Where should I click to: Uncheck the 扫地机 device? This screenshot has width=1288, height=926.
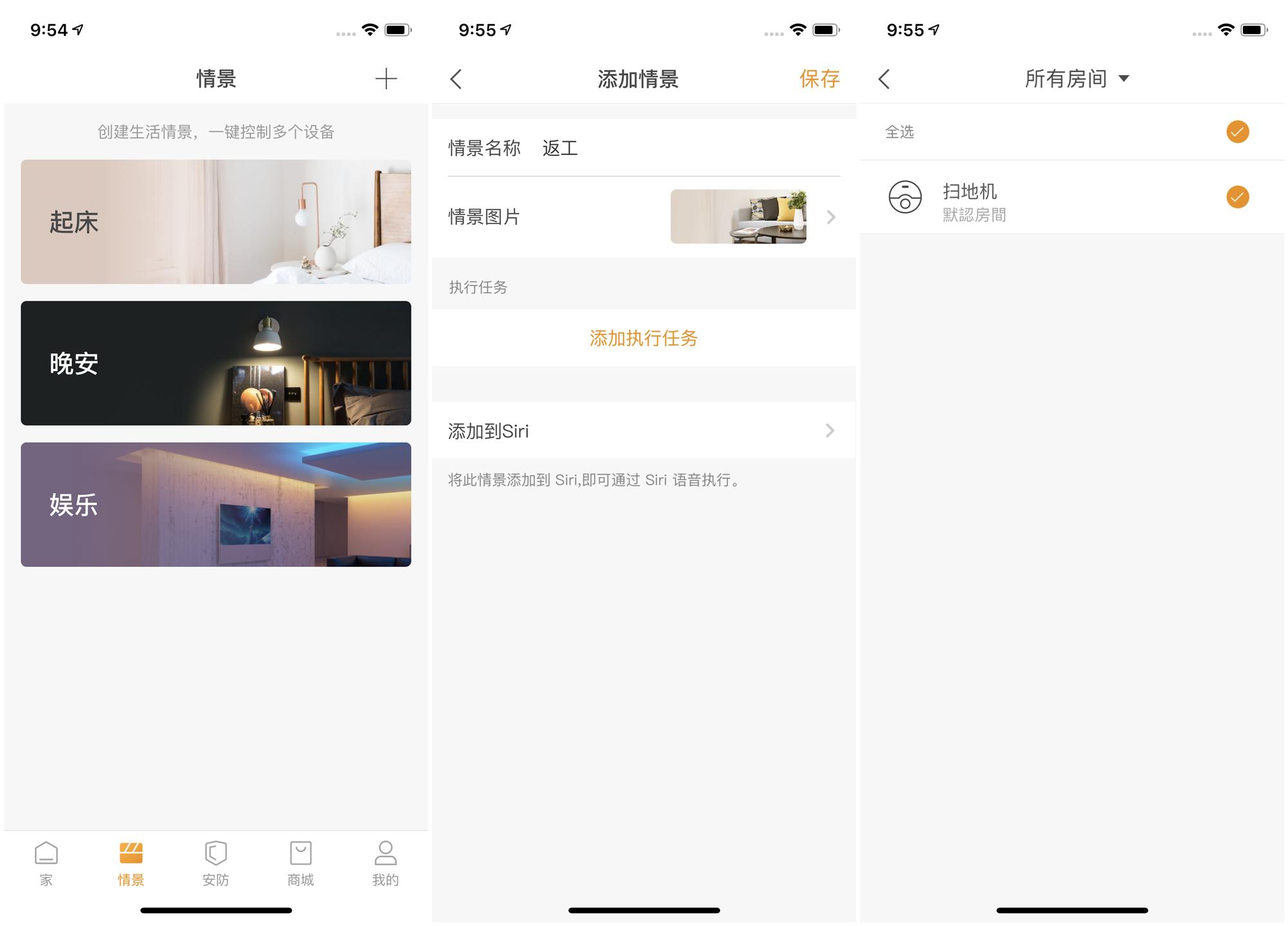(1237, 197)
